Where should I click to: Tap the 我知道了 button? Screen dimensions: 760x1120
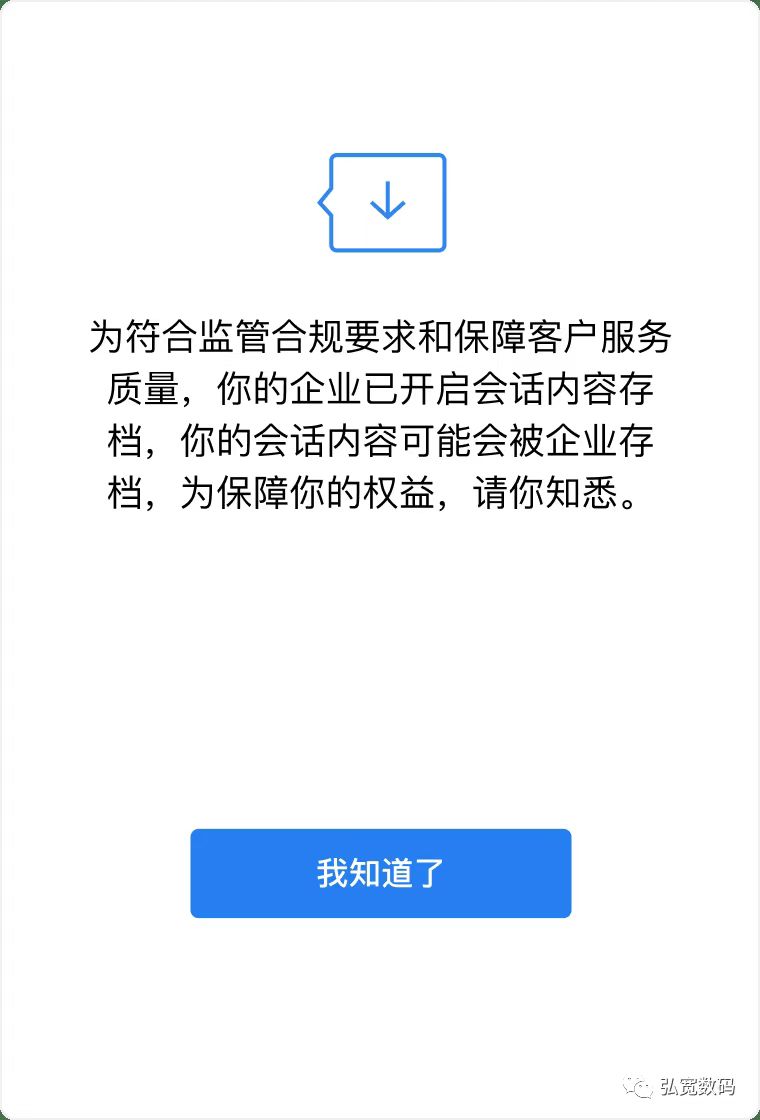[380, 873]
